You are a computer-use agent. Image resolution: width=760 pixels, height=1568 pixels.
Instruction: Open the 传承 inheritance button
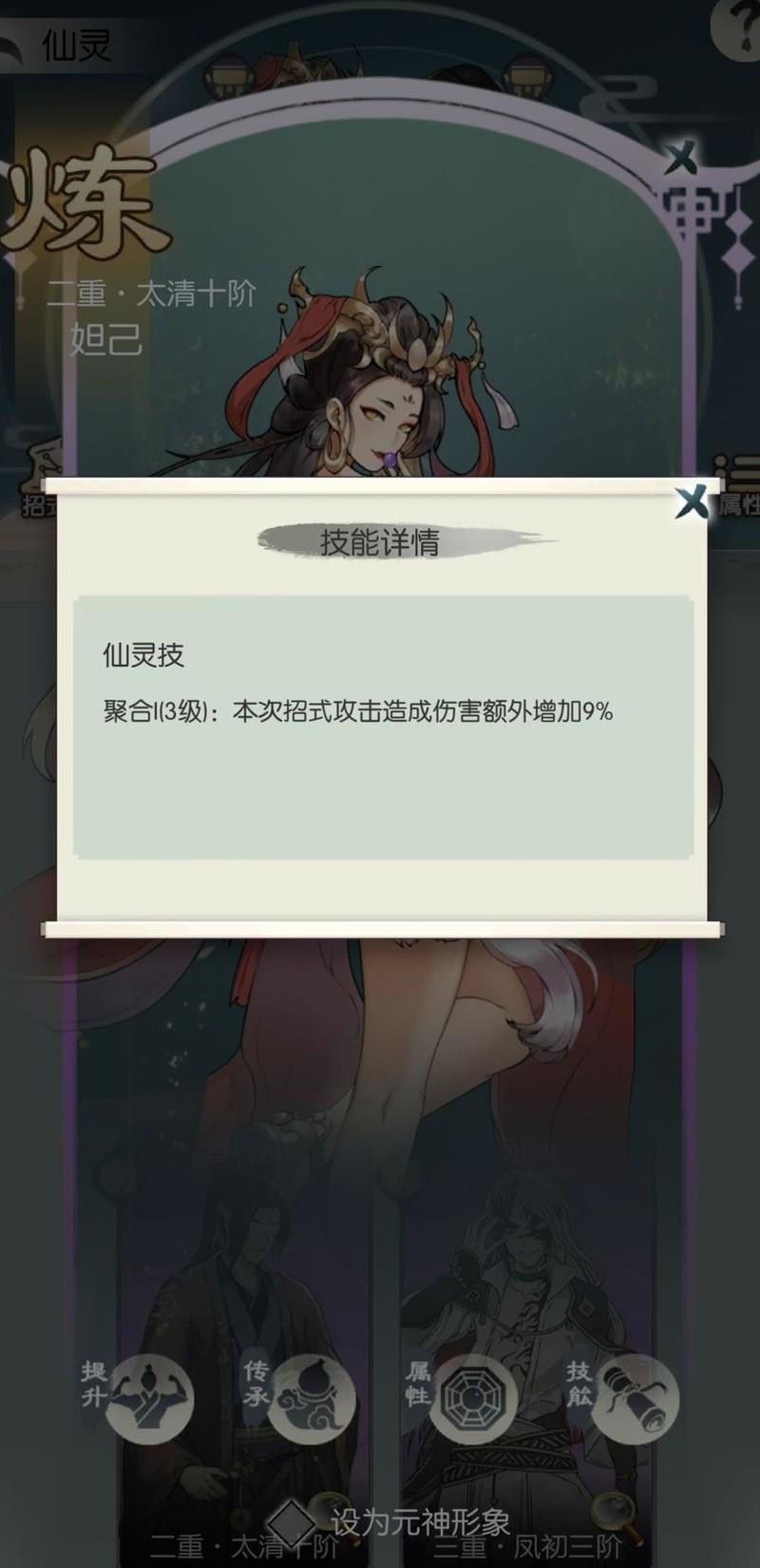click(310, 1399)
